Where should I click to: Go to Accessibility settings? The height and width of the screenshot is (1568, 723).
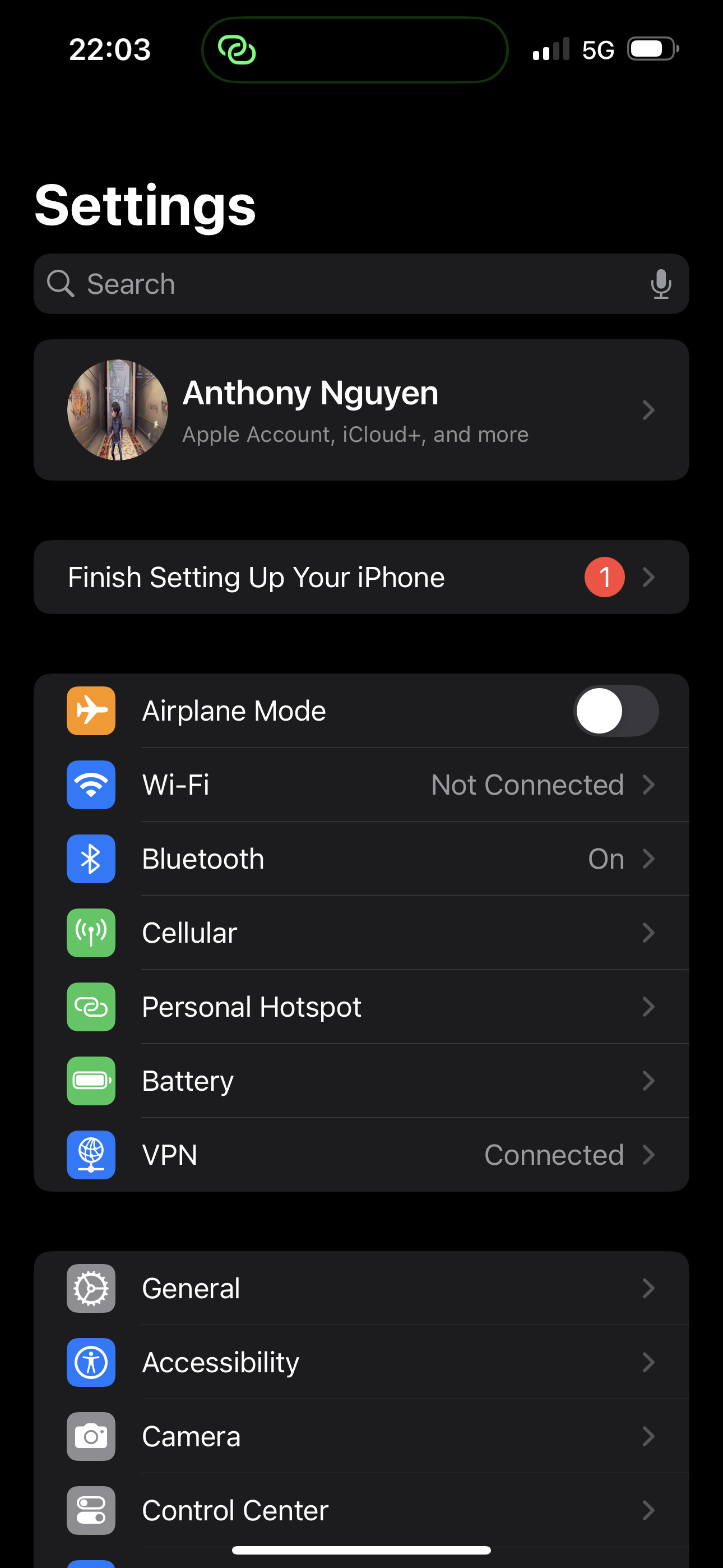361,1362
